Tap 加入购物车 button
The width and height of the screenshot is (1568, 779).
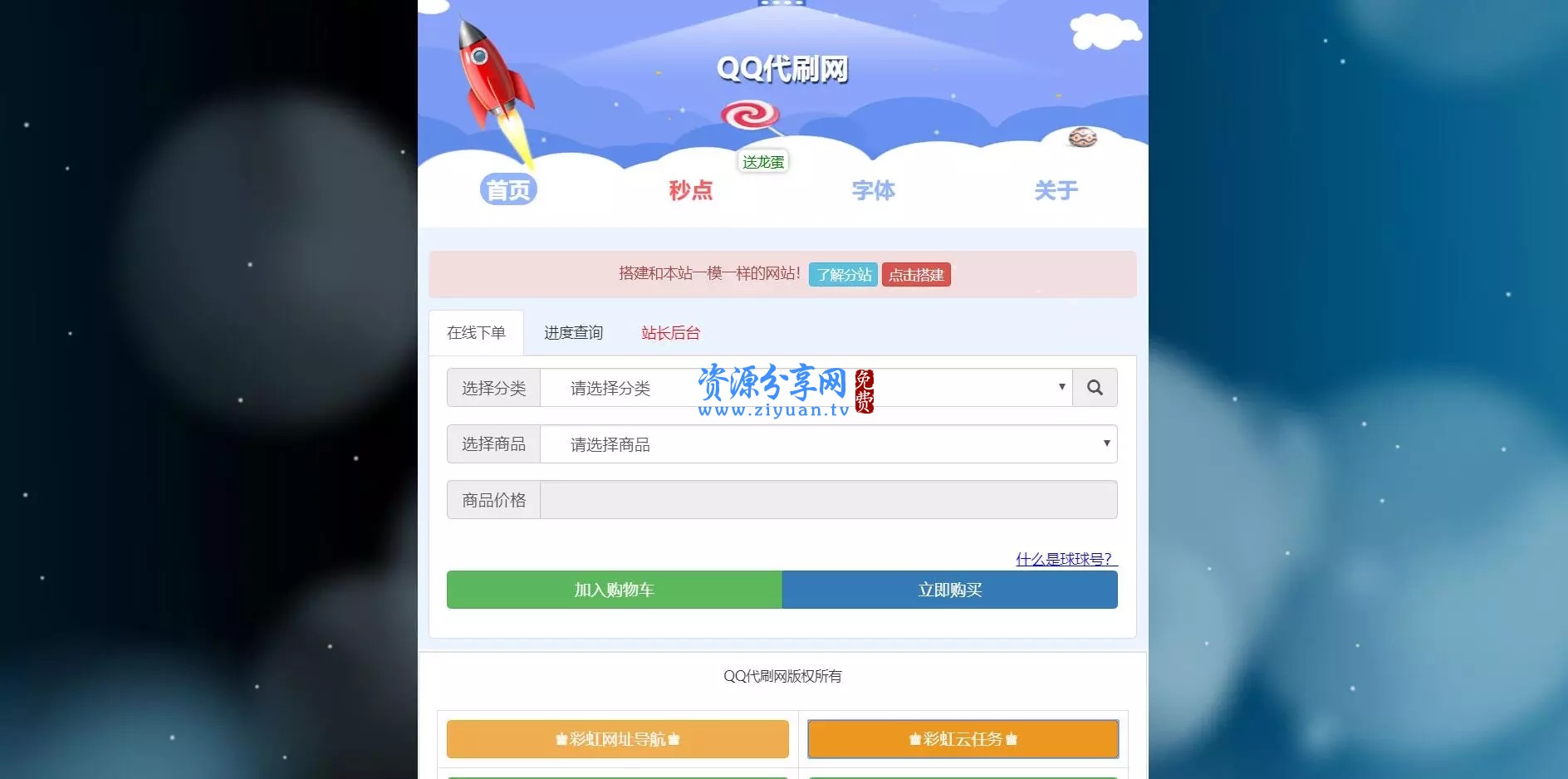coord(615,590)
